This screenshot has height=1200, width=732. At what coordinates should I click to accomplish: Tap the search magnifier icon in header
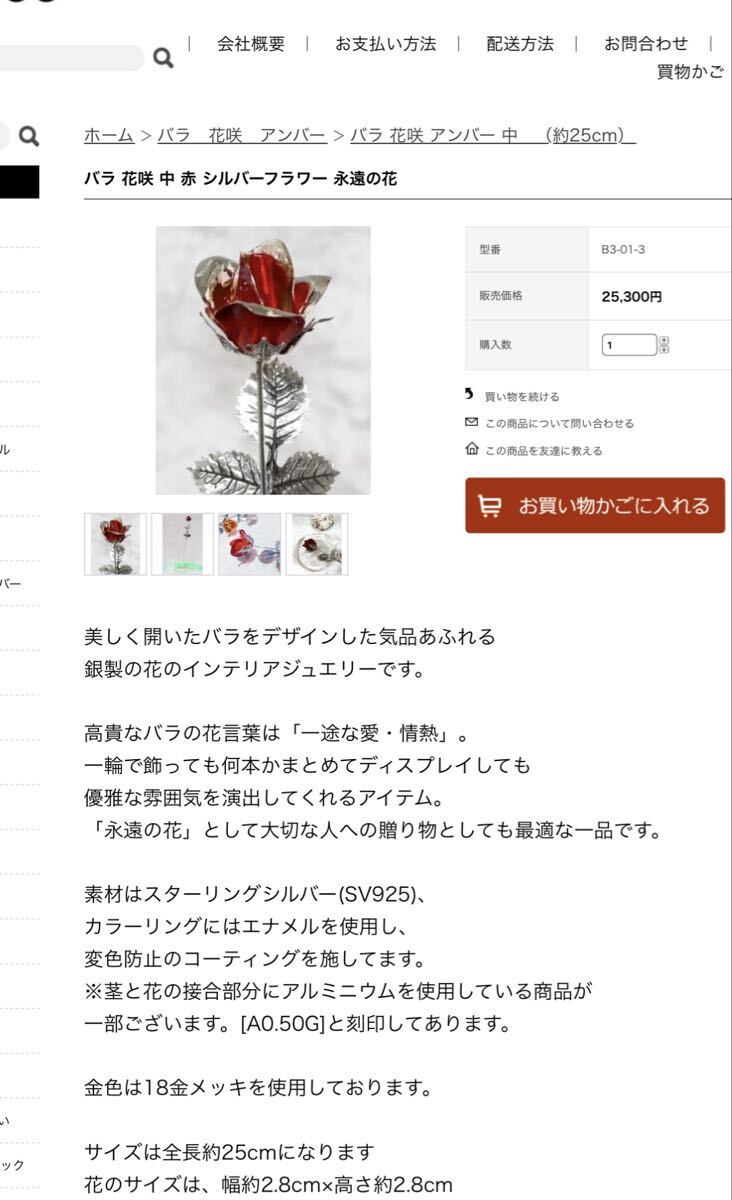163,59
